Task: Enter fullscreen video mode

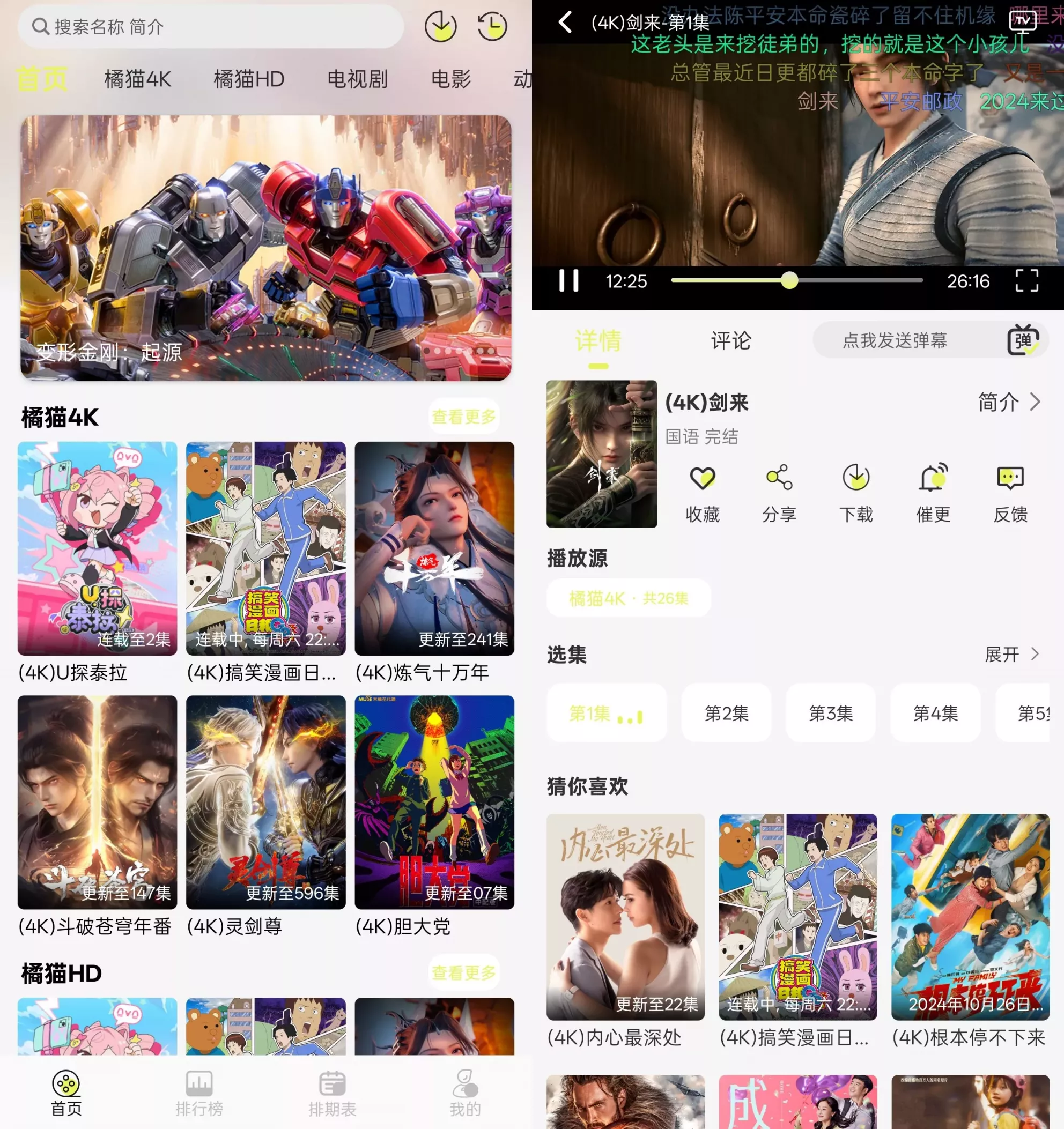Action: 1026,280
